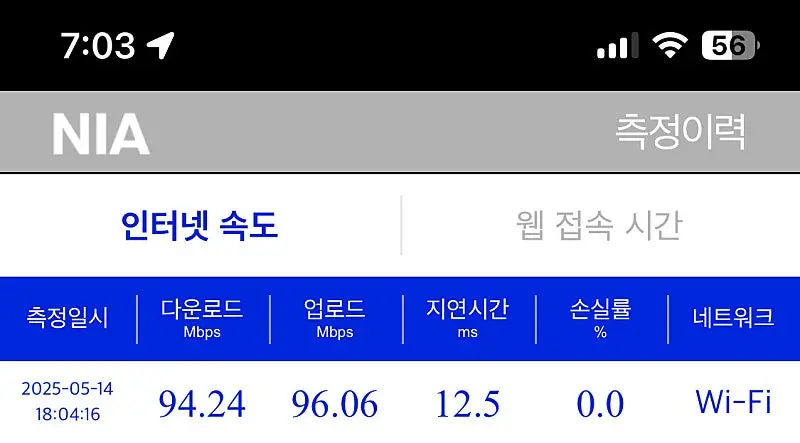This screenshot has height=443, width=800.
Task: Select the 인터넷 속도 tab
Action: pyautogui.click(x=199, y=226)
